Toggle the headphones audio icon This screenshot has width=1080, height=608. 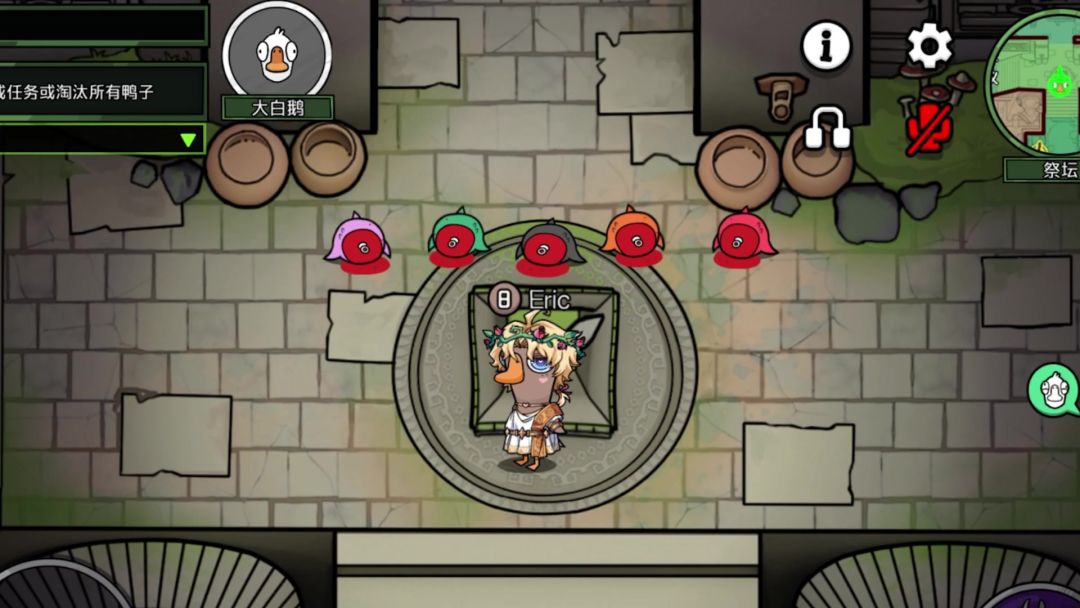point(826,129)
